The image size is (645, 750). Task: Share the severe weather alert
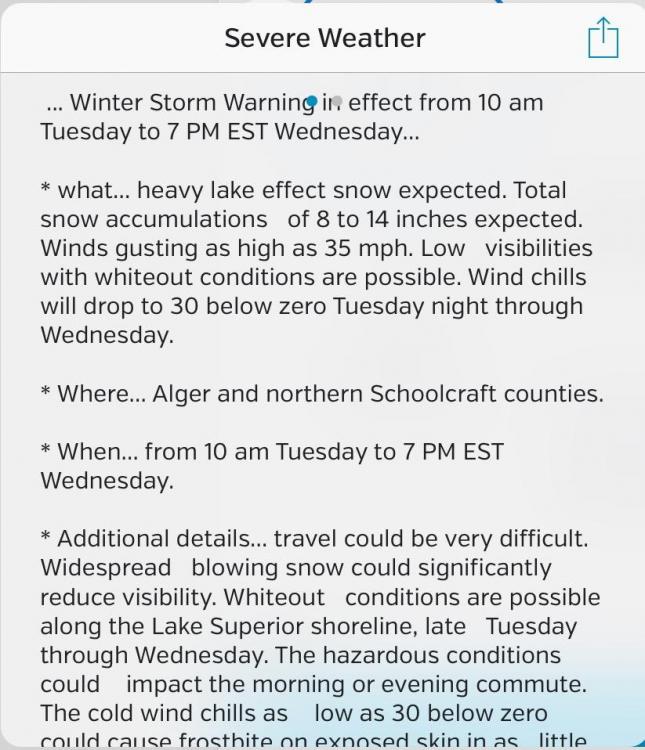pos(603,38)
